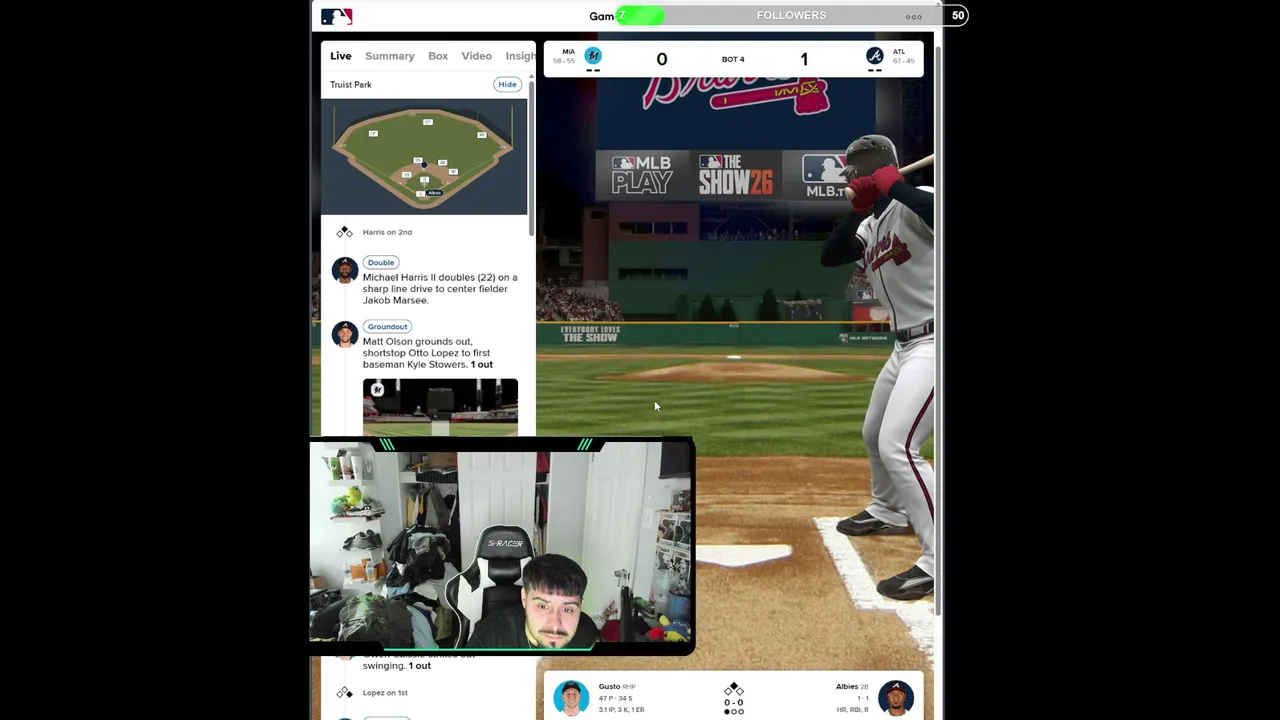Switch to the Box tab
The width and height of the screenshot is (1280, 720).
pos(438,56)
